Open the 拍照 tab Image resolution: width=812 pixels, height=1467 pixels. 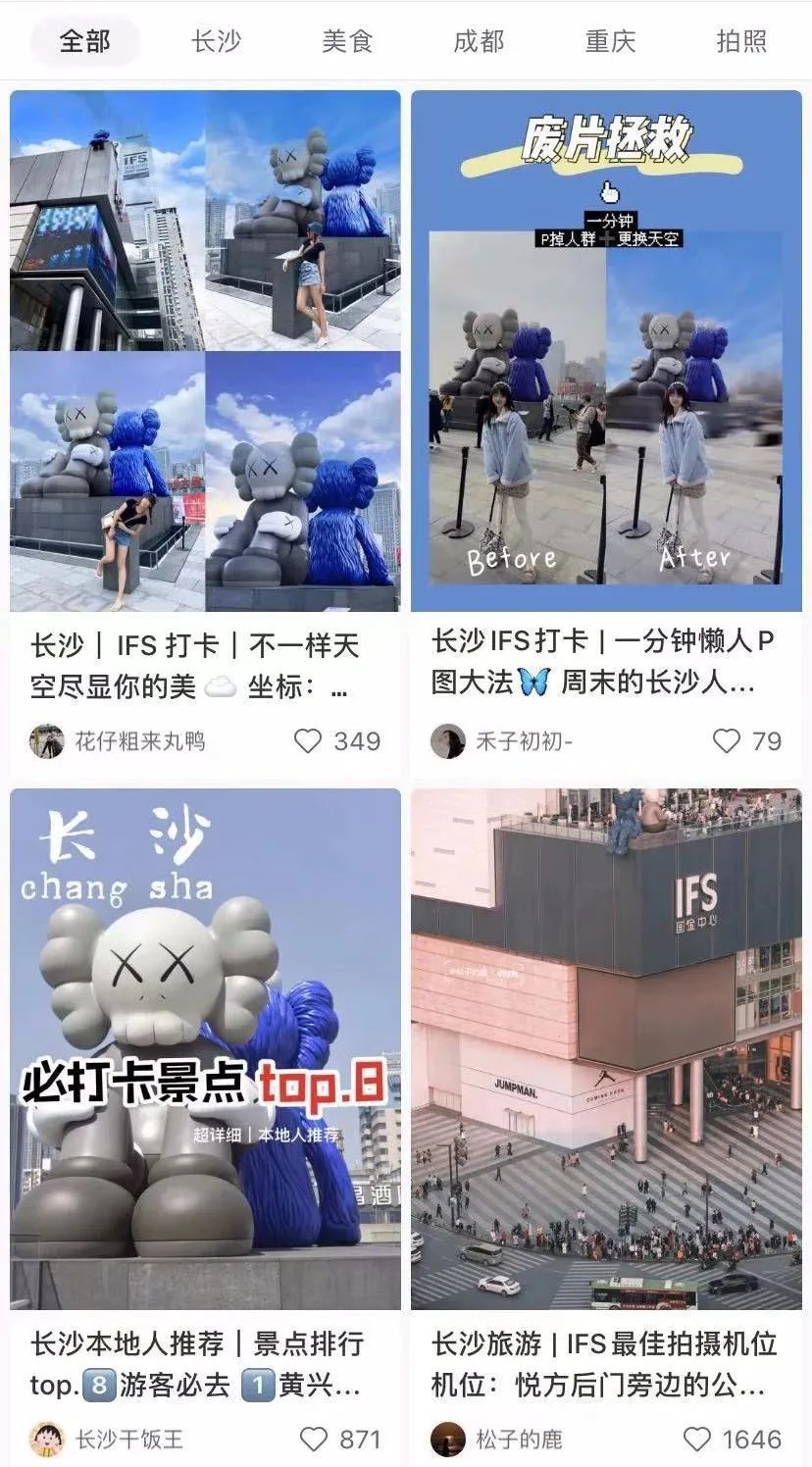[x=741, y=41]
